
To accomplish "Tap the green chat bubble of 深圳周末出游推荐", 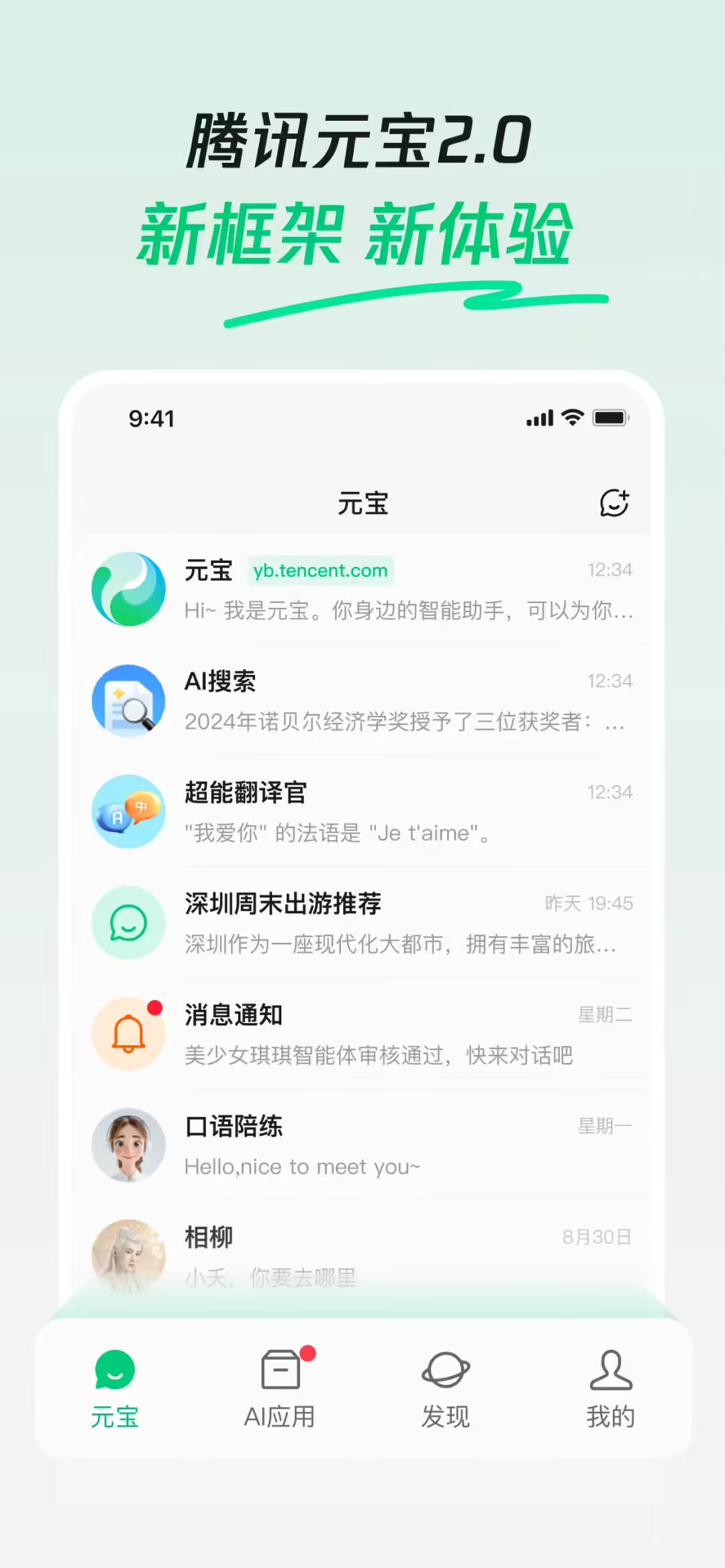I will [x=129, y=922].
